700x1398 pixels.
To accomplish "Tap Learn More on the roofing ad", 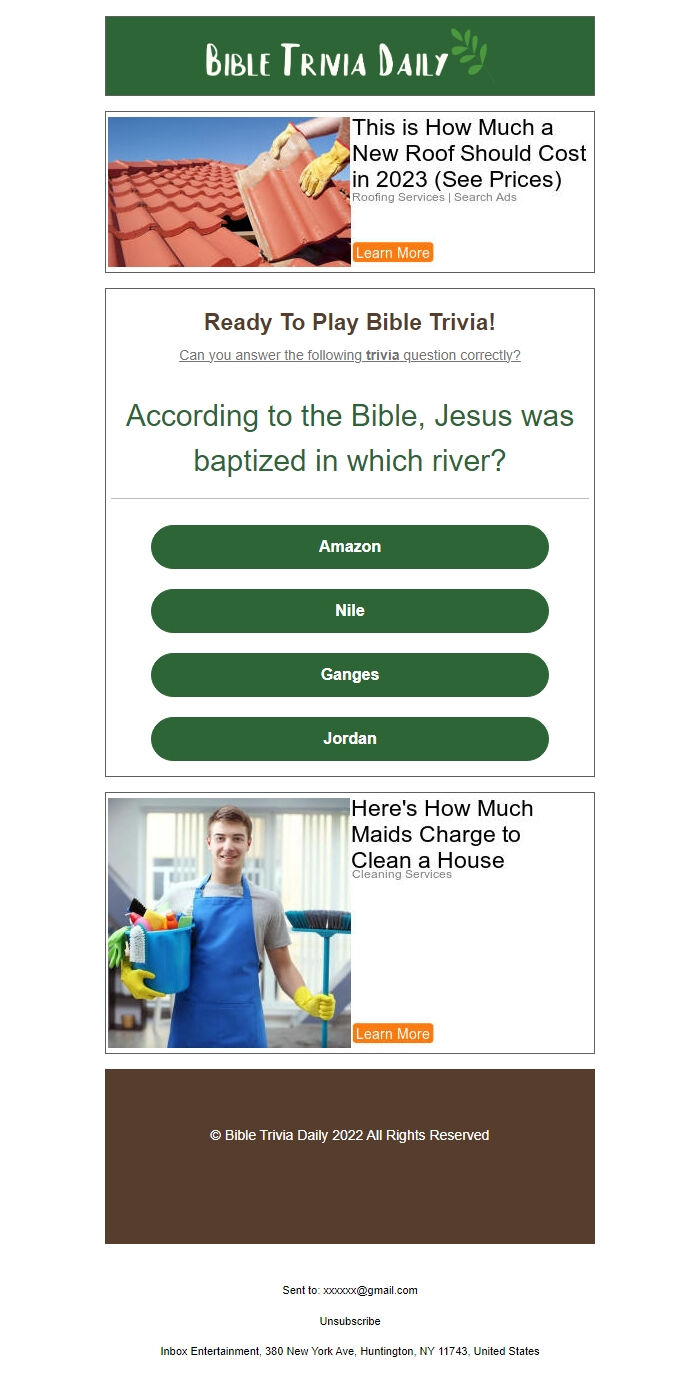I will pyautogui.click(x=392, y=253).
